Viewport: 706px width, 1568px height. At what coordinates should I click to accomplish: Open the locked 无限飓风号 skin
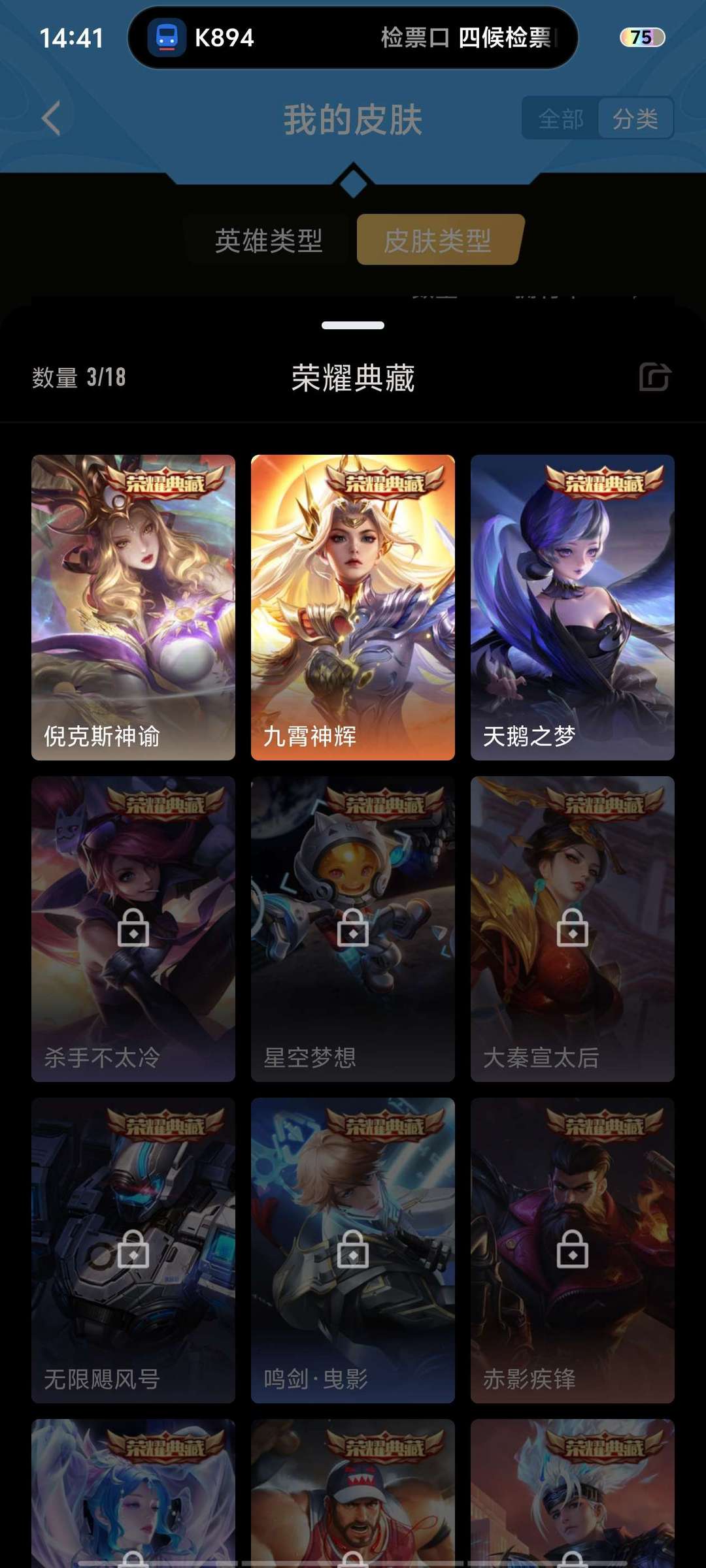pyautogui.click(x=133, y=1250)
